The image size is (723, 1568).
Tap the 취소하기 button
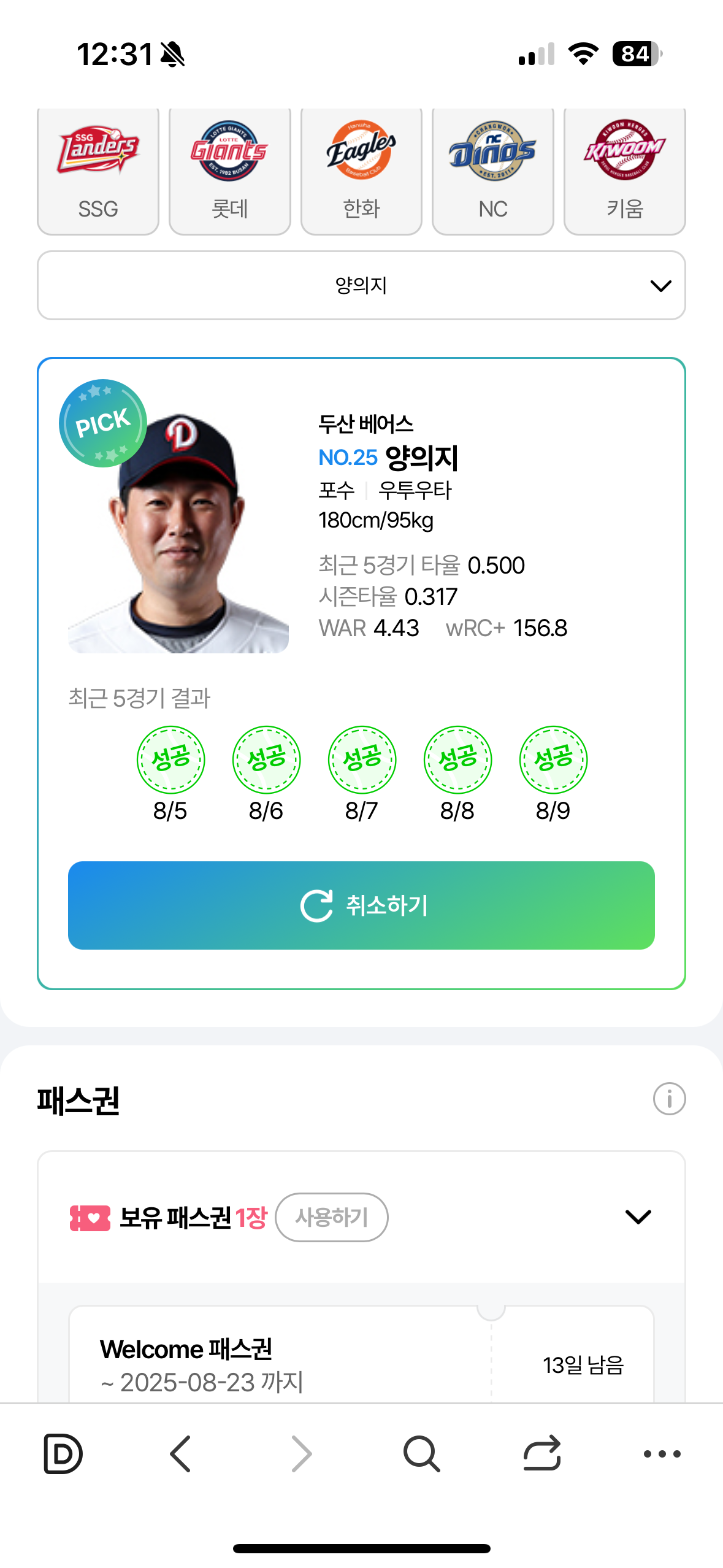(361, 905)
